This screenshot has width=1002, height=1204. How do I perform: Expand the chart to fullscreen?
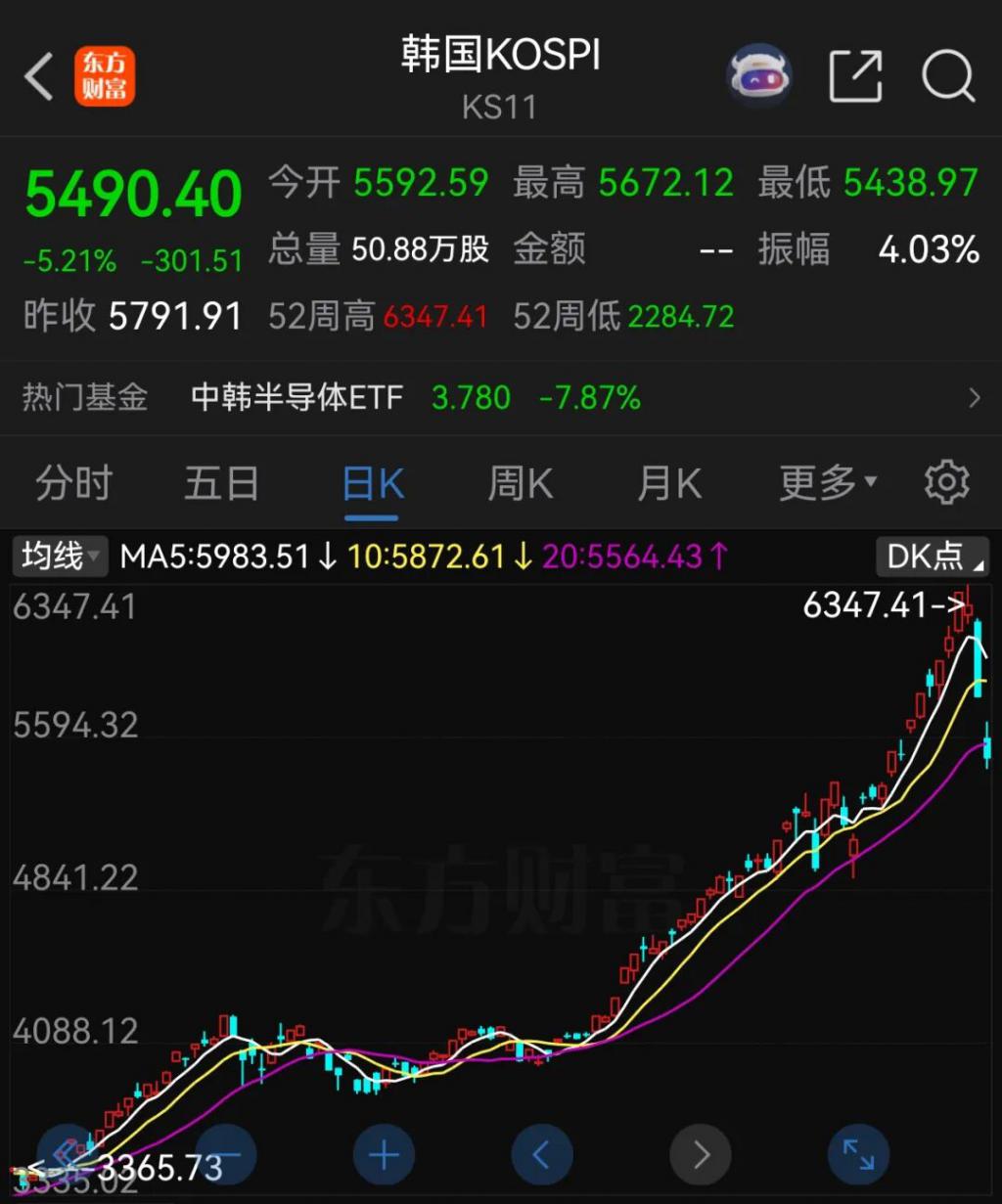(x=858, y=1155)
